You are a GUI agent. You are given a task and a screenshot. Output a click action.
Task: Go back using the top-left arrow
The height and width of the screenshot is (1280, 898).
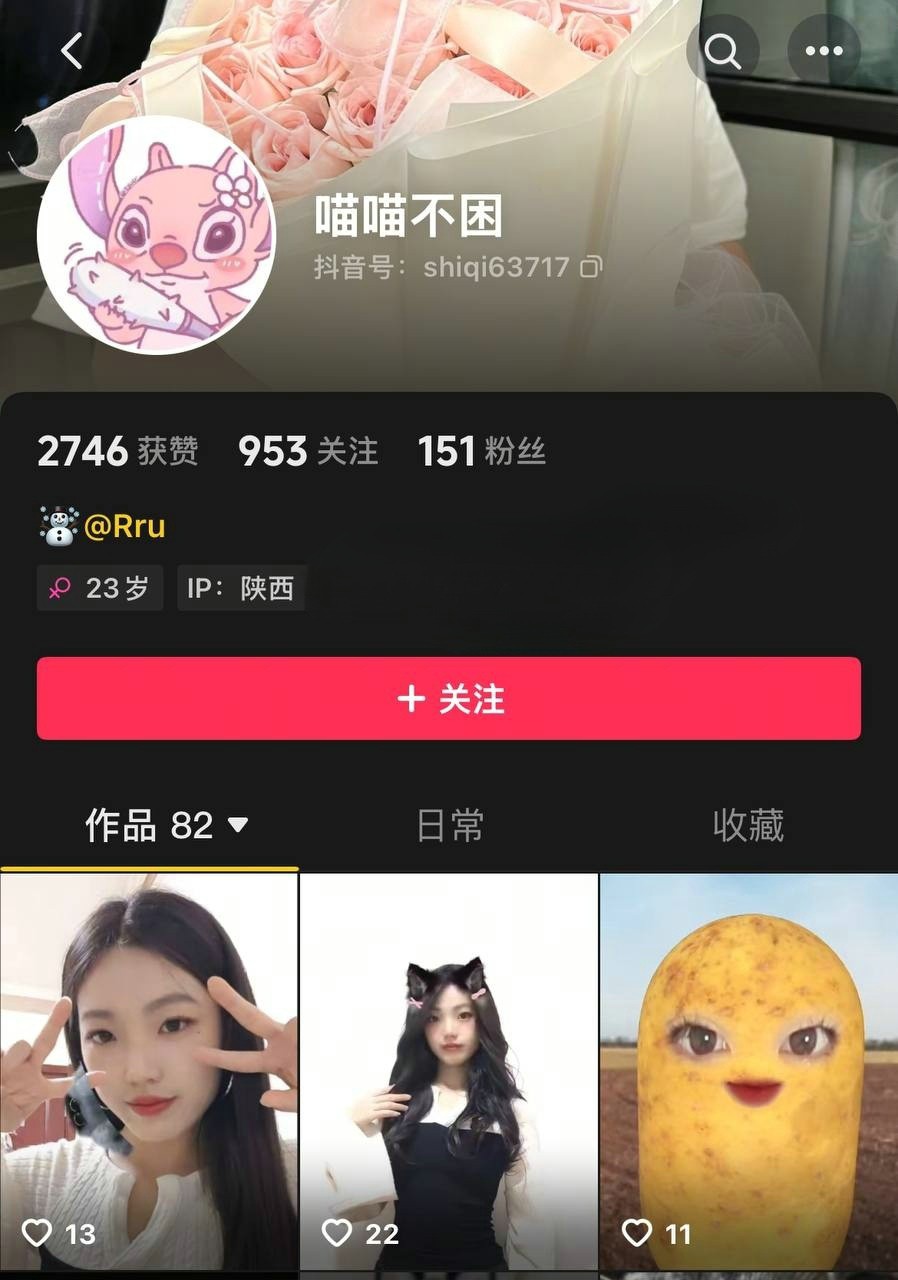pyautogui.click(x=72, y=51)
